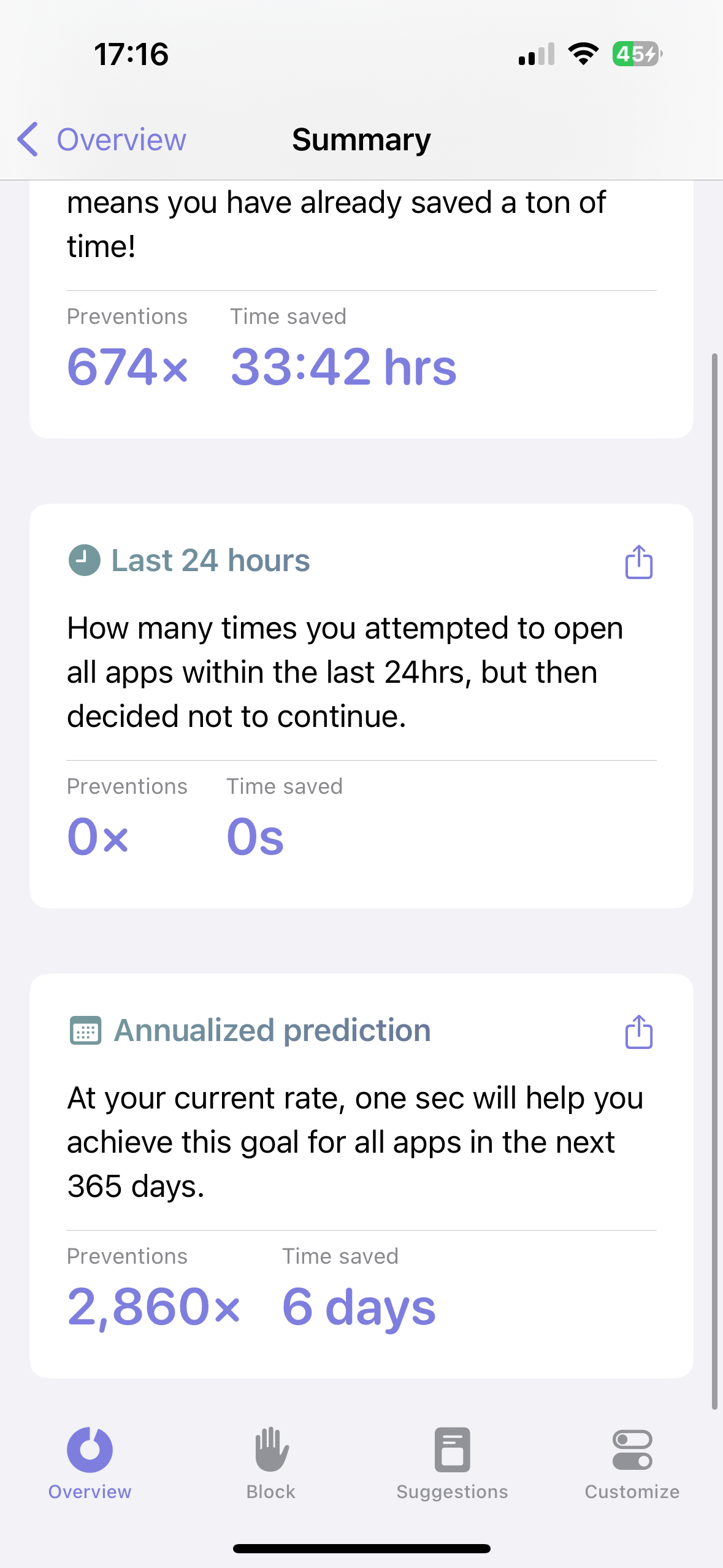723x1568 pixels.
Task: Switch to the Block tab
Action: tap(270, 1463)
